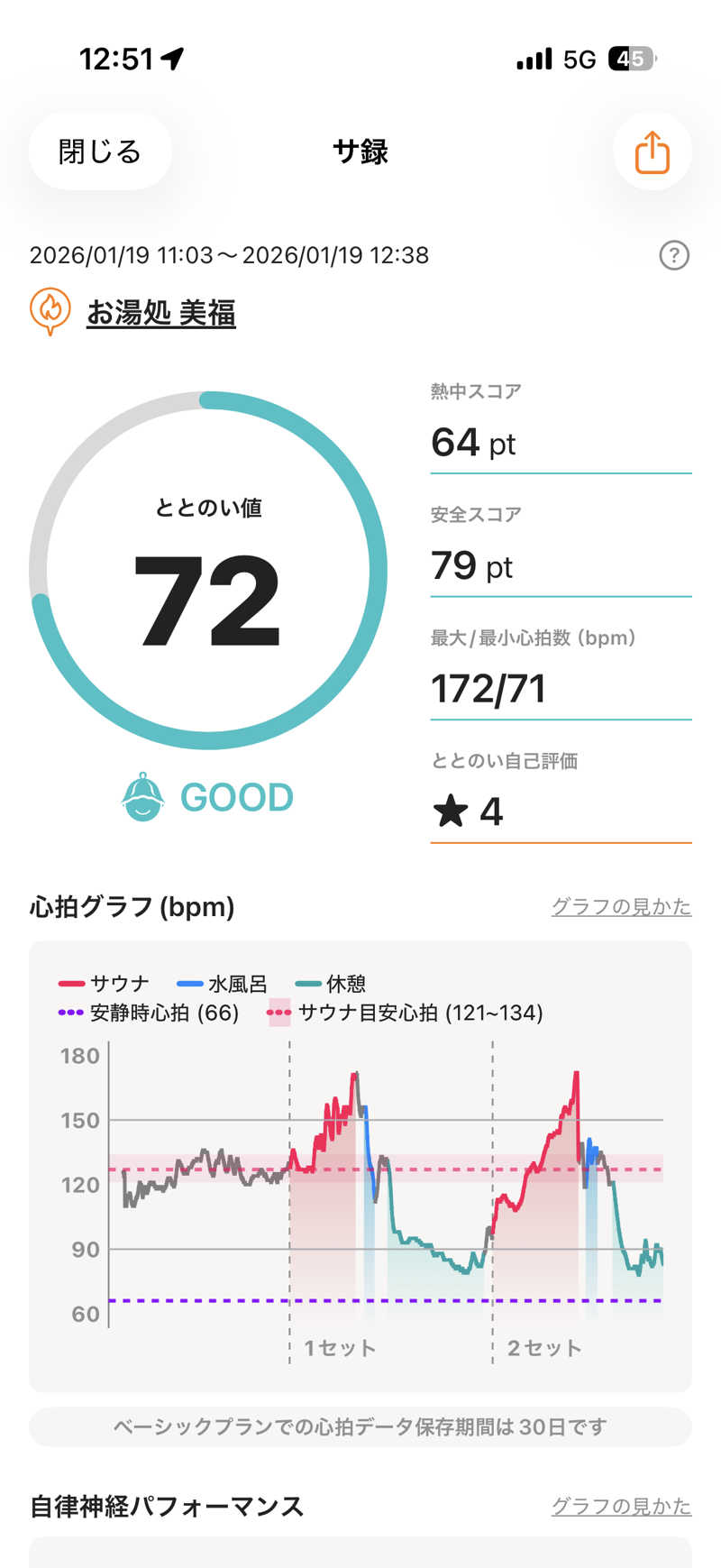The height and width of the screenshot is (1568, 721).
Task: Share this sauna record
Action: 653,151
